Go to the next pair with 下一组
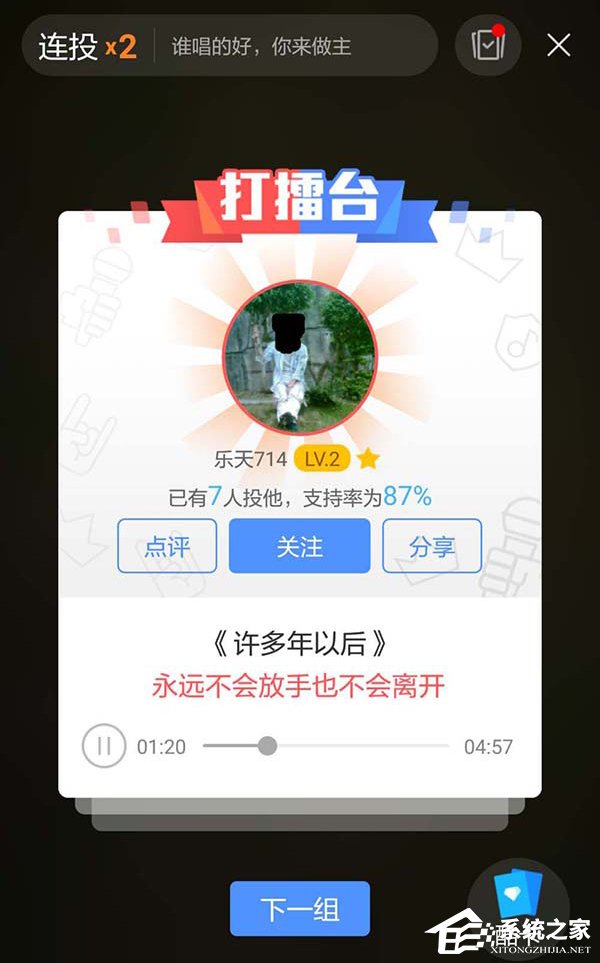Image resolution: width=600 pixels, height=963 pixels. point(299,908)
